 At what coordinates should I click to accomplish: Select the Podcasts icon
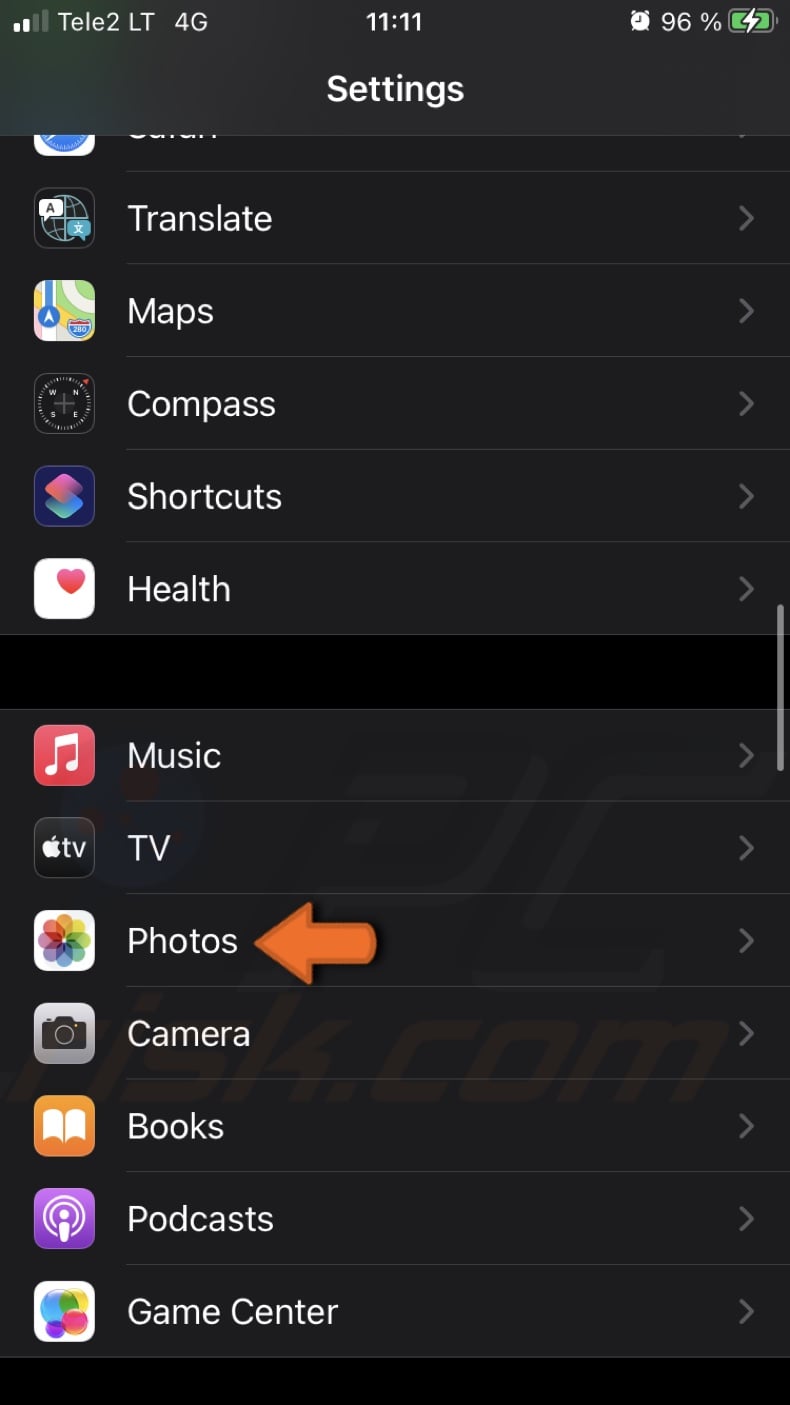pos(64,1219)
